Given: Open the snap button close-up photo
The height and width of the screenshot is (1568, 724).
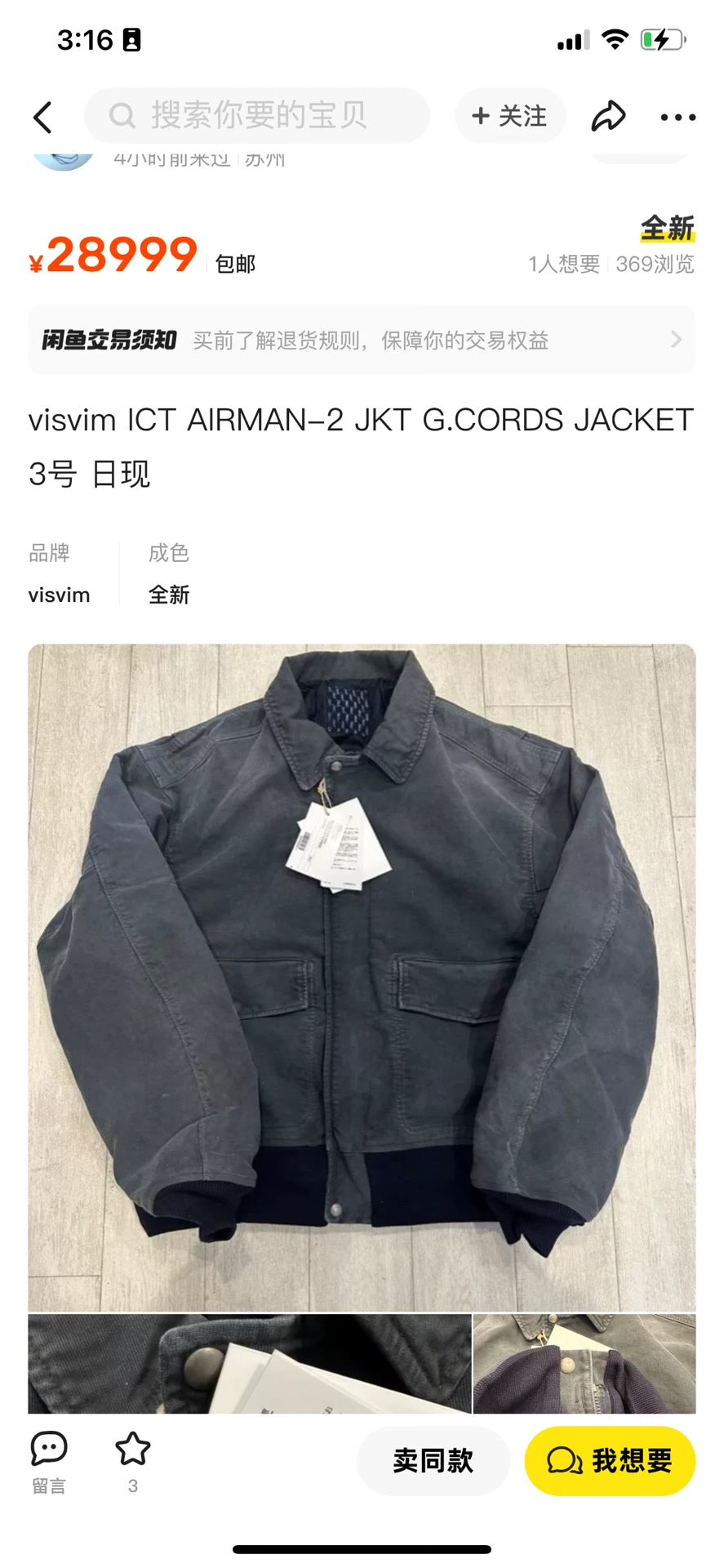Looking at the screenshot, I should (x=249, y=1363).
